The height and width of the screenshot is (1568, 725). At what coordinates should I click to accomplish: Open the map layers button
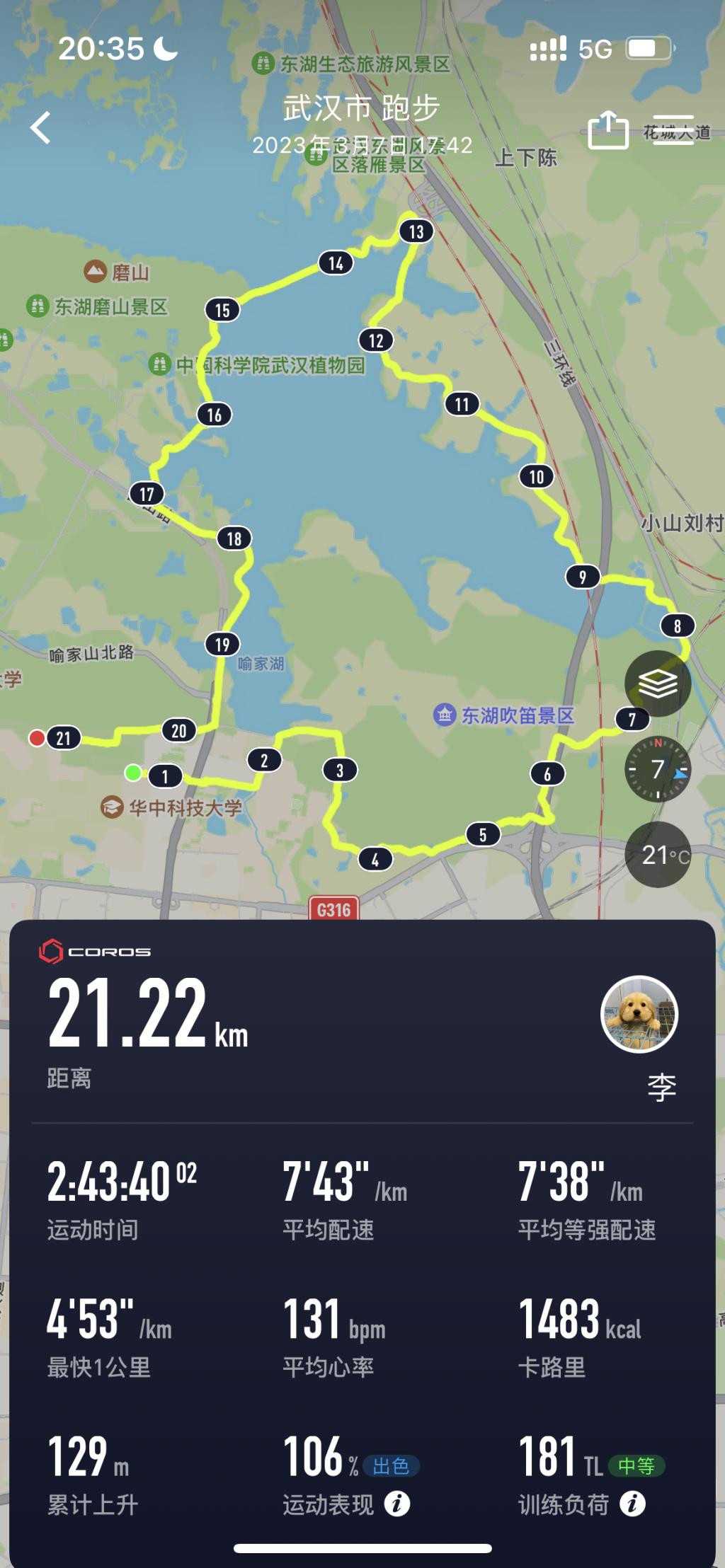(x=658, y=684)
